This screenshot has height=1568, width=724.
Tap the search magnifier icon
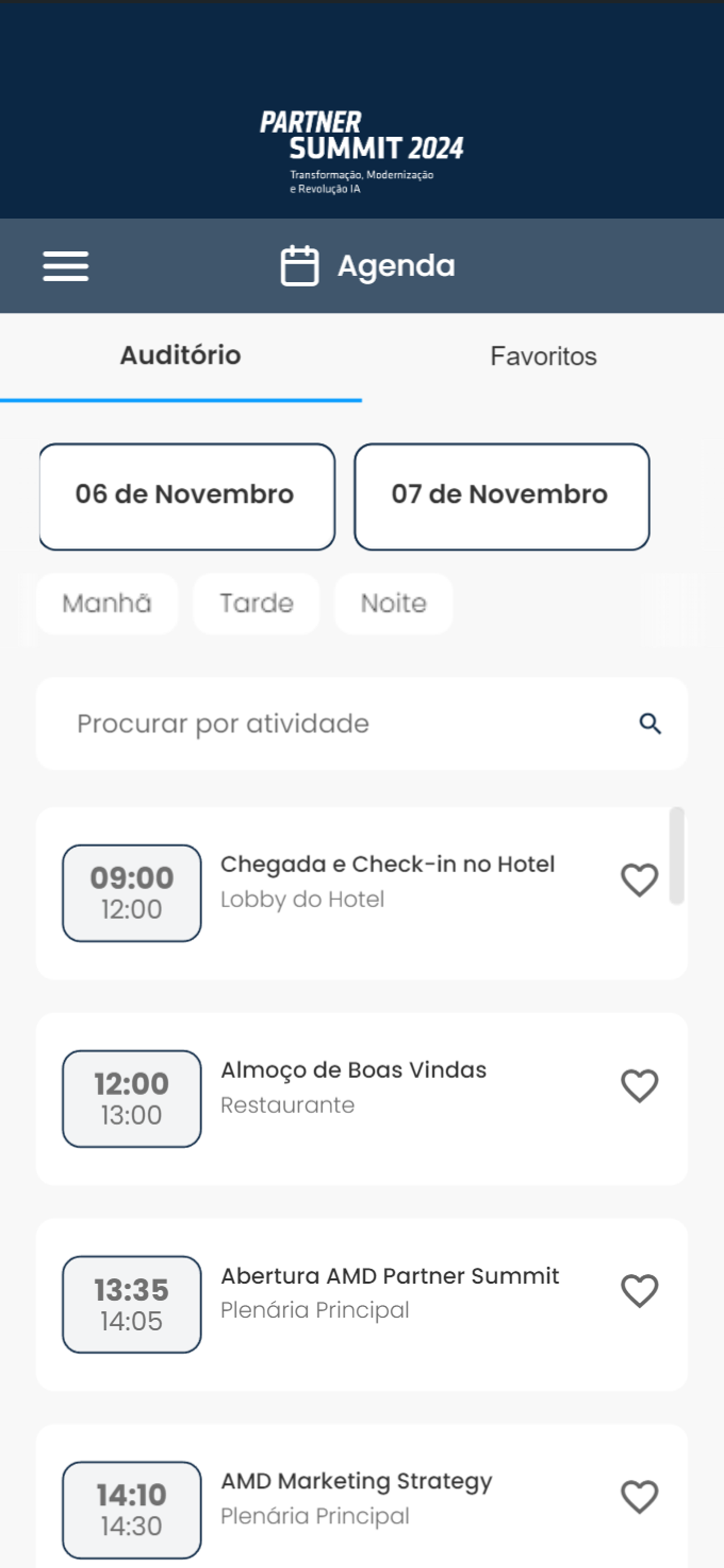point(650,724)
